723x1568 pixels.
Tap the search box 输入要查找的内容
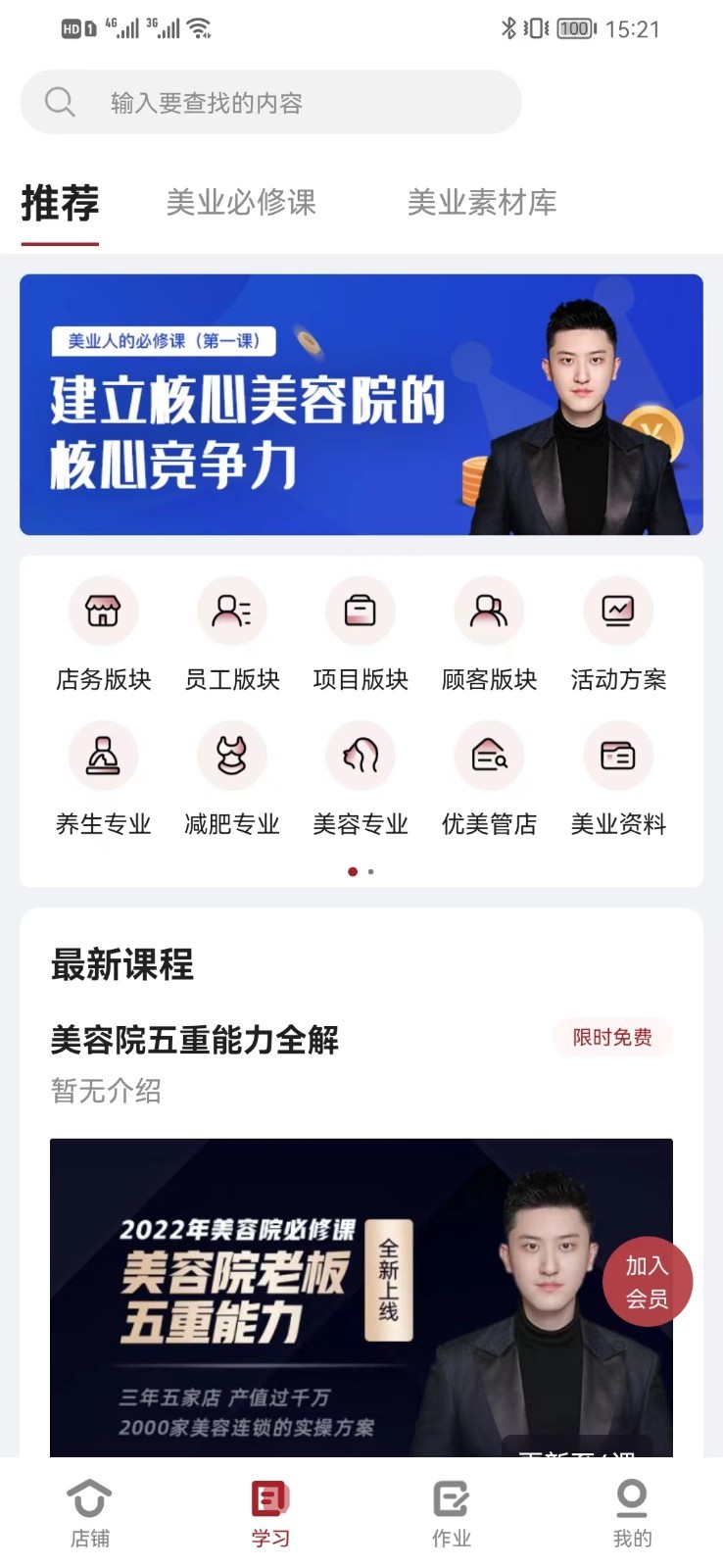[270, 102]
